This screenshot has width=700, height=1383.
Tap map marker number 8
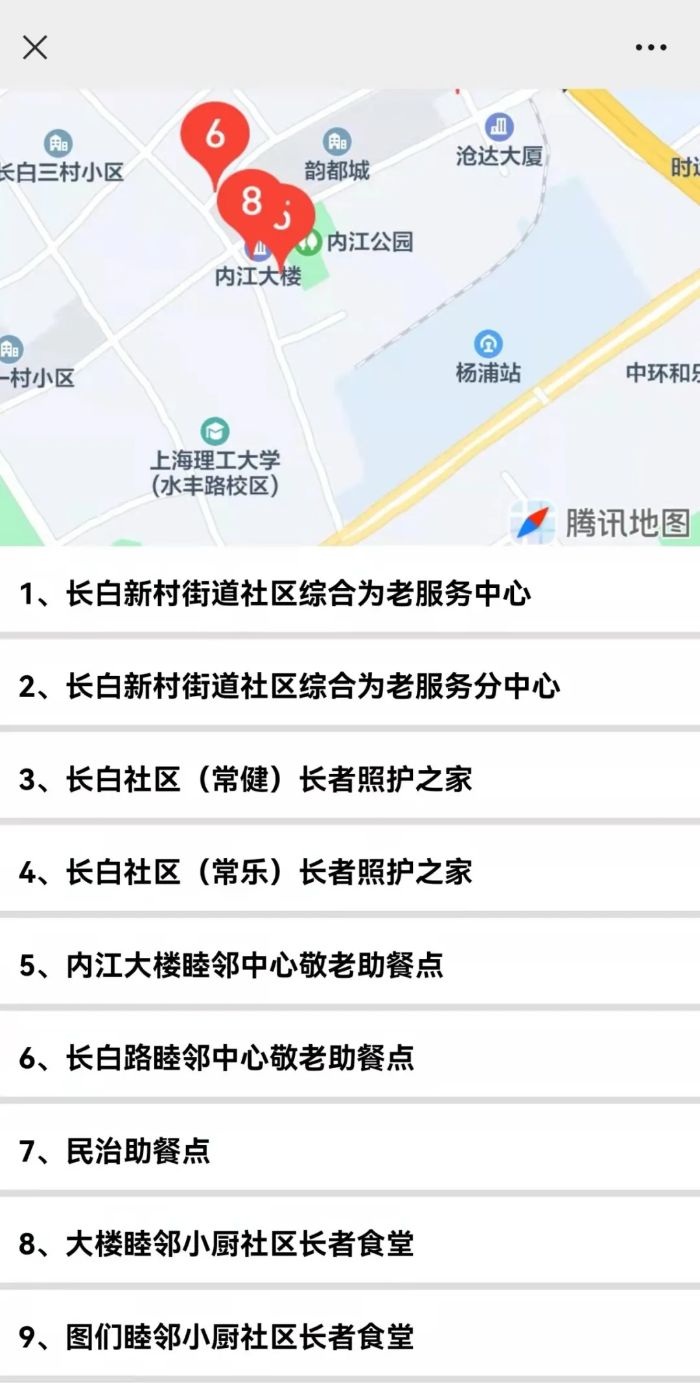250,202
